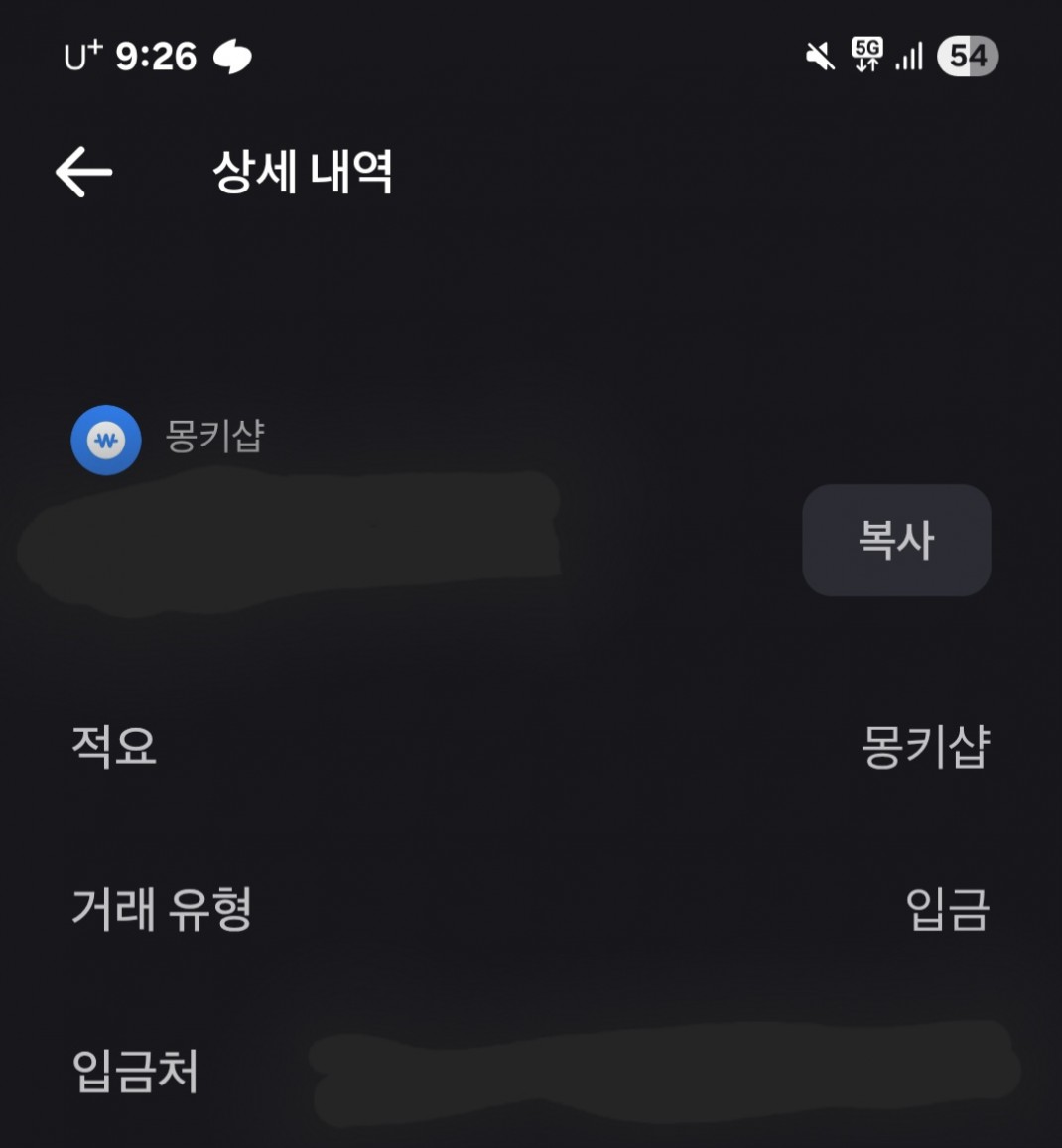The height and width of the screenshot is (1148, 1062).
Task: Tap the 복사 copy button
Action: tap(895, 540)
